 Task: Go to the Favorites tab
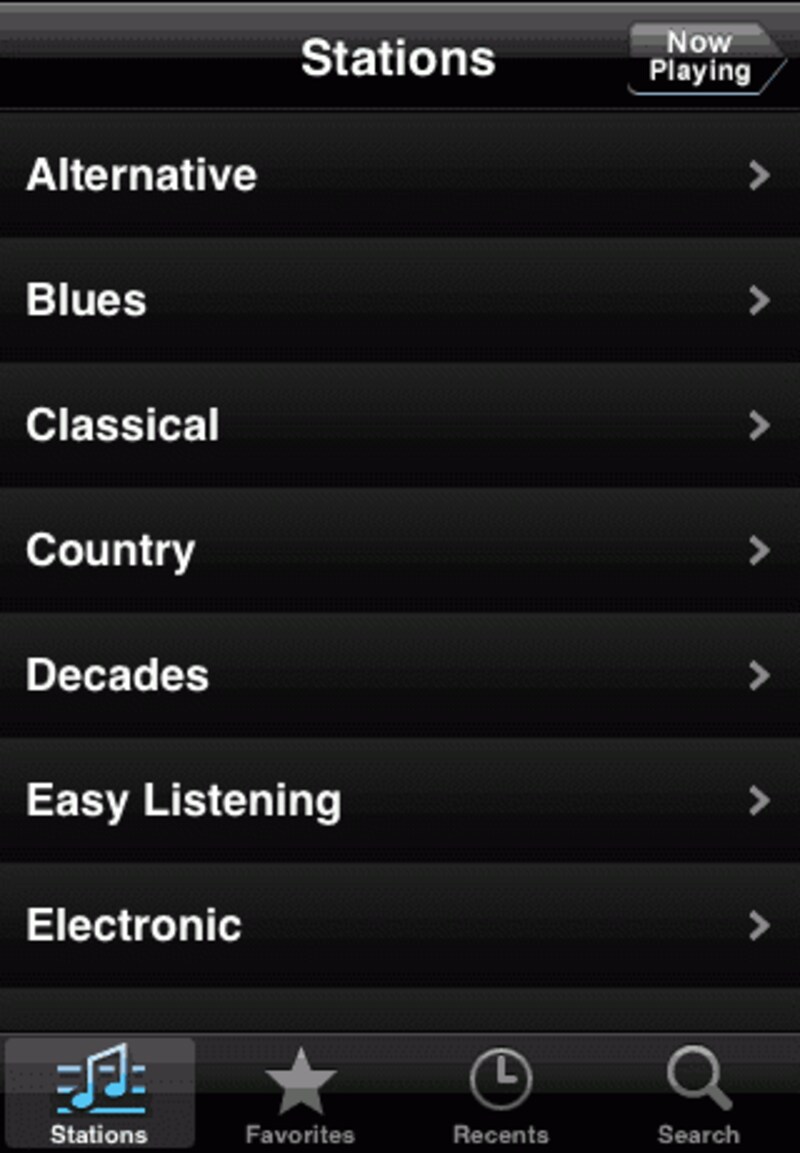(300, 1094)
